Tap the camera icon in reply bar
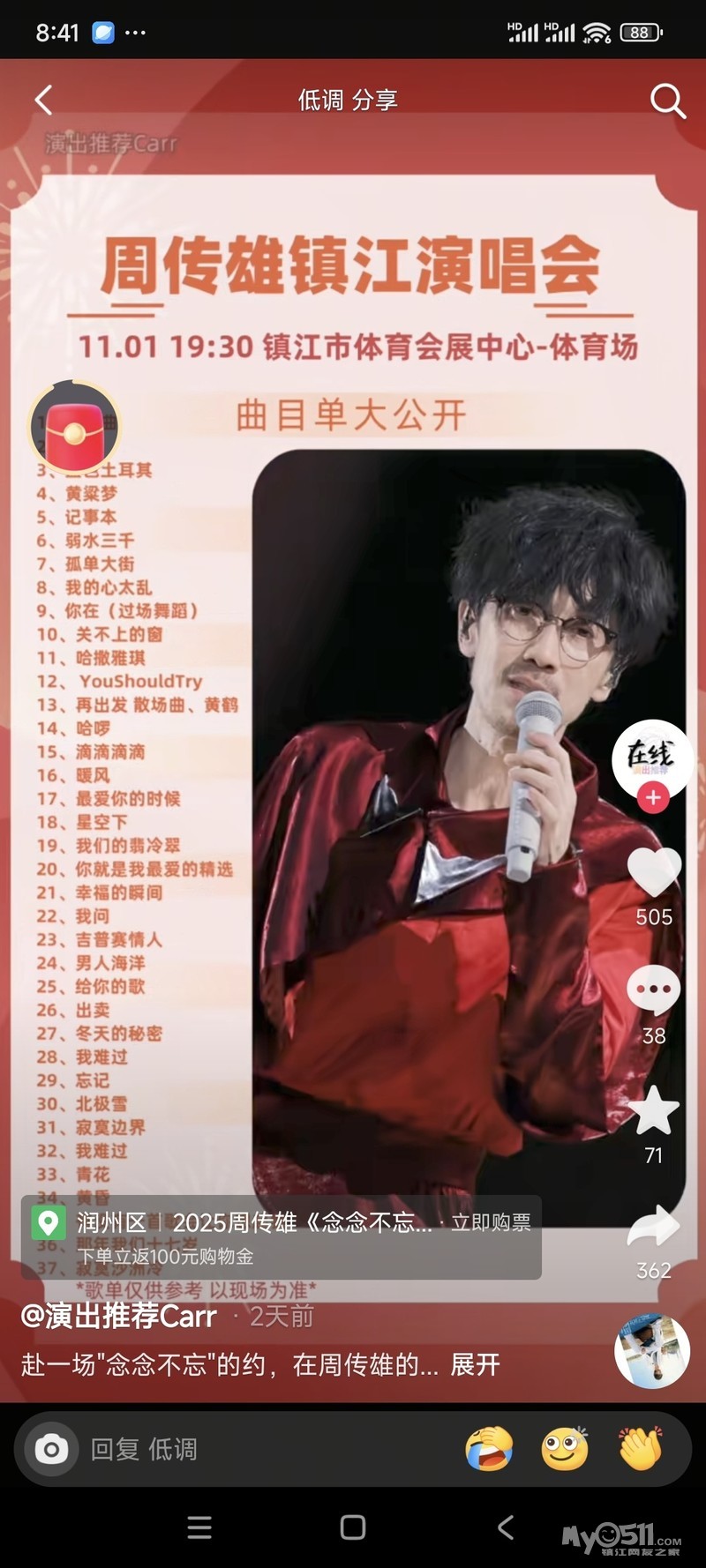Screen dimensions: 706x1568 [x=51, y=1449]
